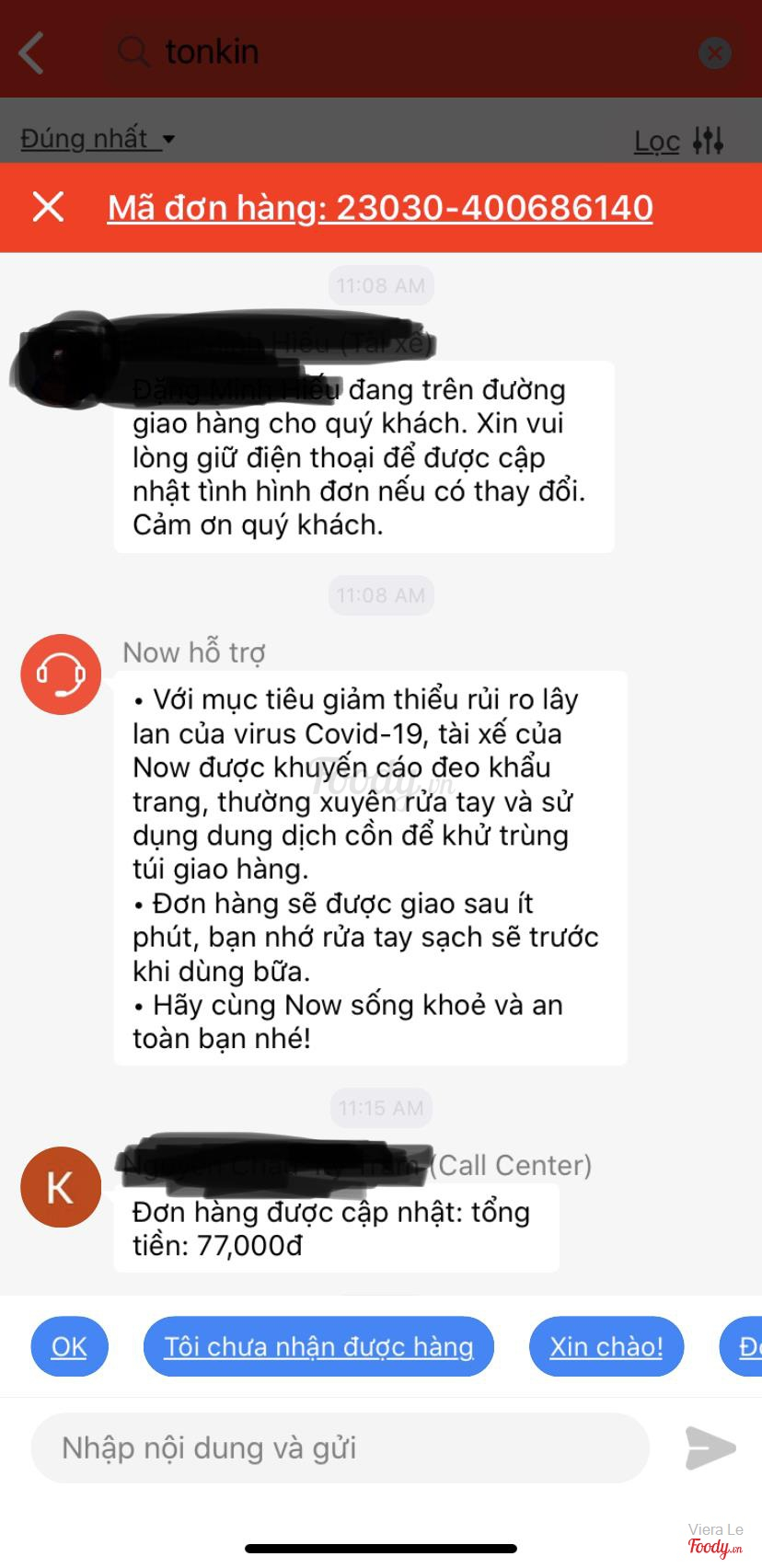Viewport: 762px width, 1568px height.
Task: Send the Xin chào! quick reply
Action: [x=606, y=1346]
